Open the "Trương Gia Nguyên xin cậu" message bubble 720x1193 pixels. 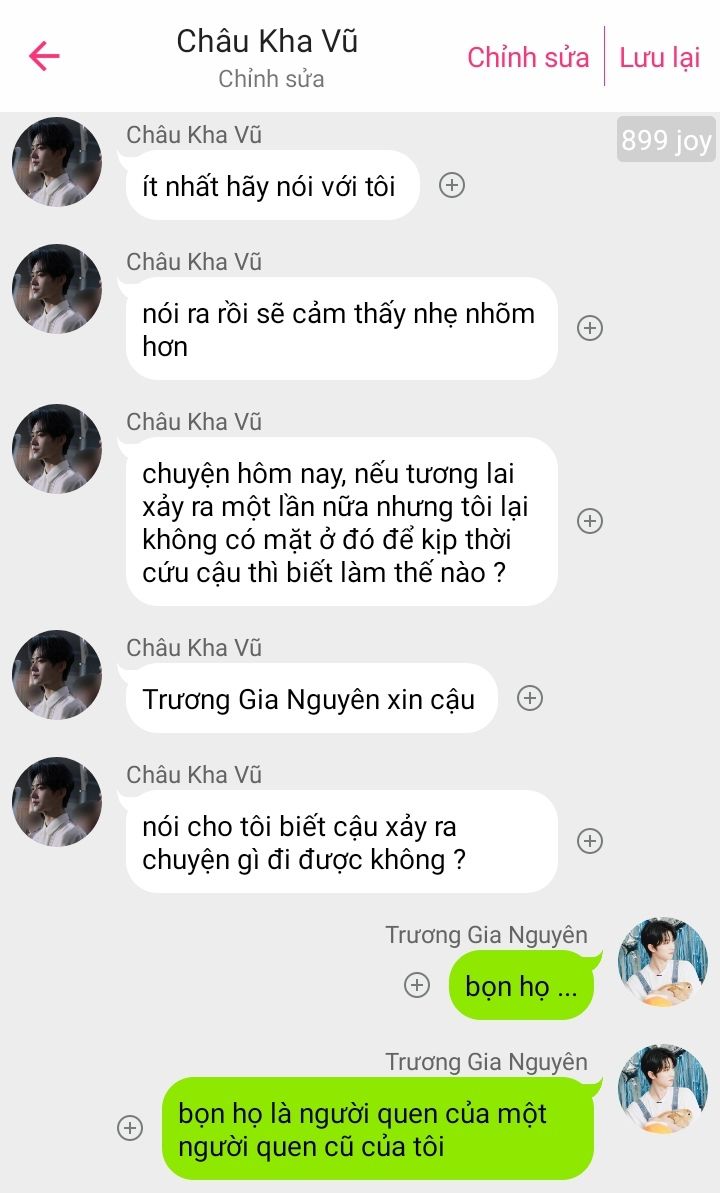pyautogui.click(x=310, y=698)
